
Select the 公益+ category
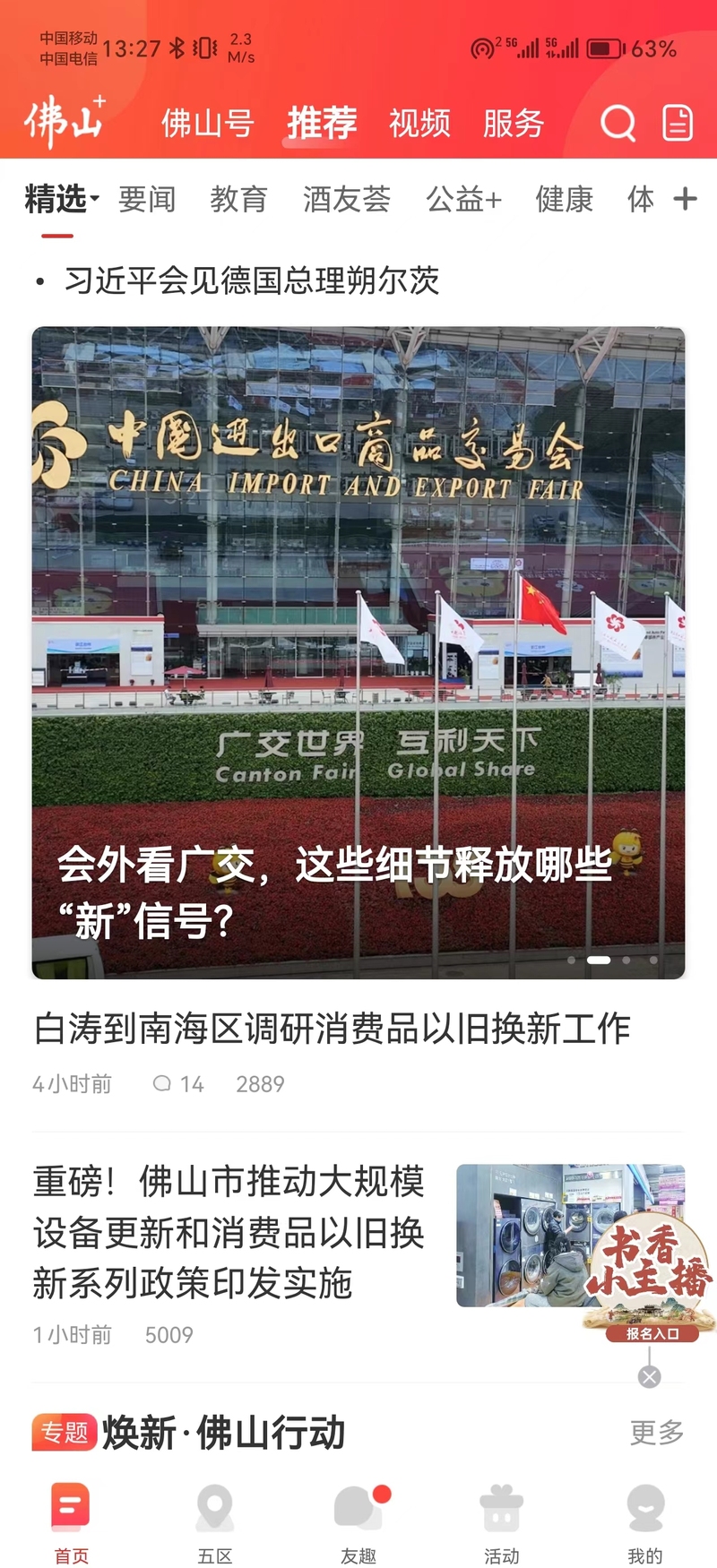(x=463, y=199)
